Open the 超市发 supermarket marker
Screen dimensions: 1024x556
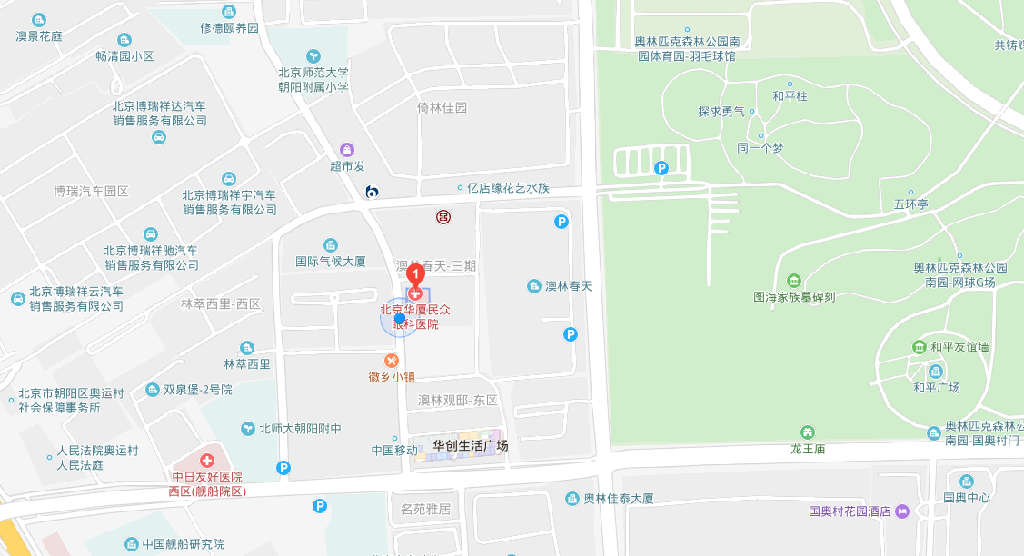(x=347, y=149)
